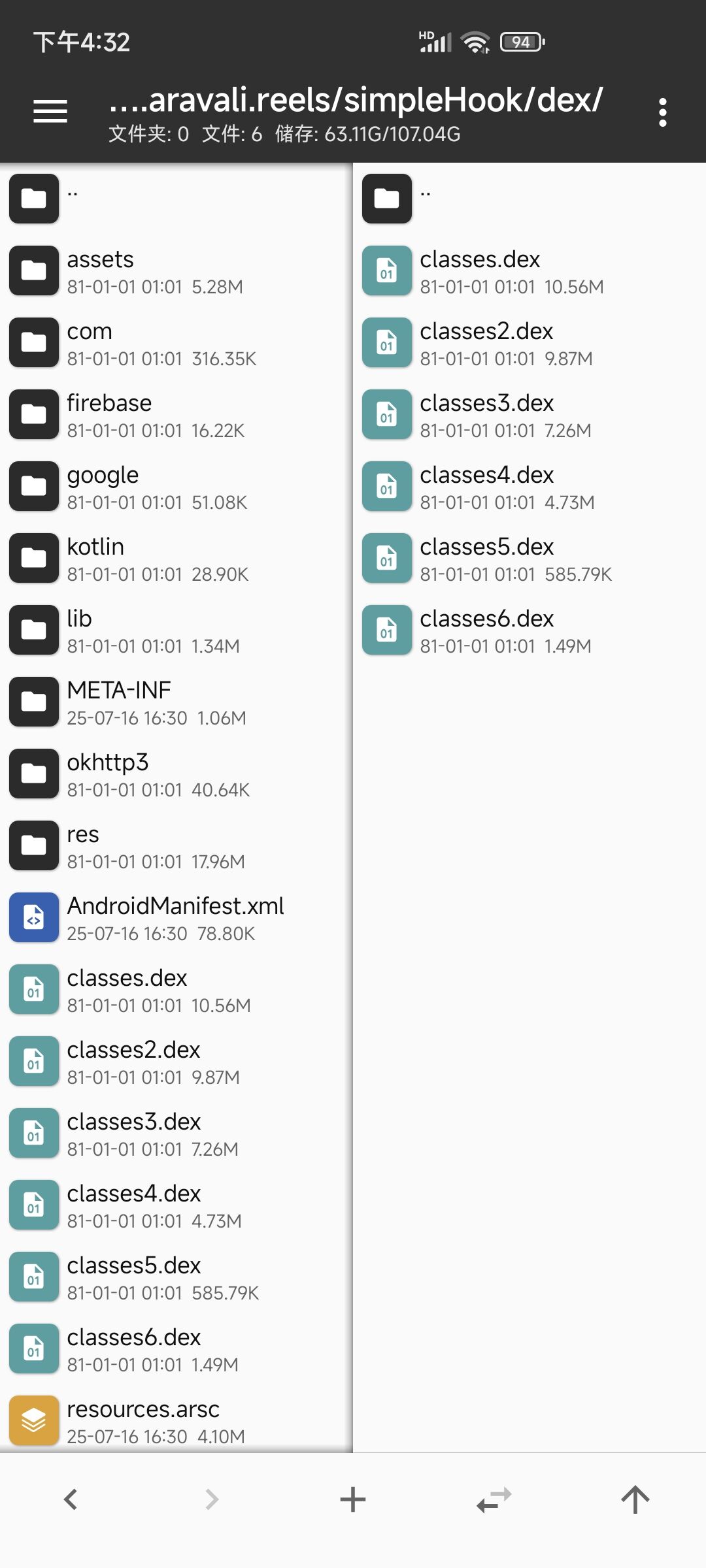Open the resources.arsc file
Screen dimensions: 706x1568
point(176,1420)
